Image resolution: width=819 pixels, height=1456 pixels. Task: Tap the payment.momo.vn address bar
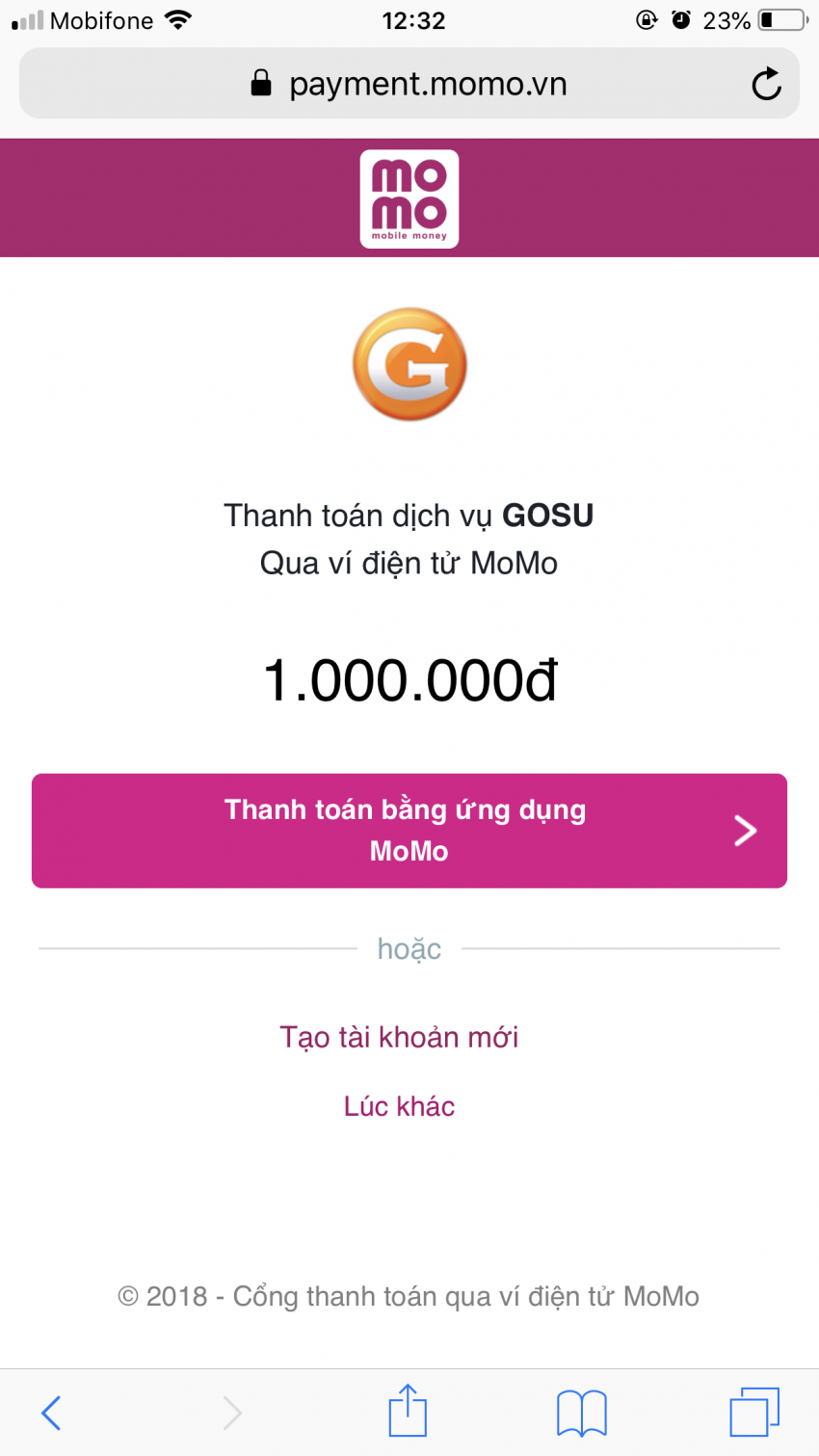click(409, 85)
